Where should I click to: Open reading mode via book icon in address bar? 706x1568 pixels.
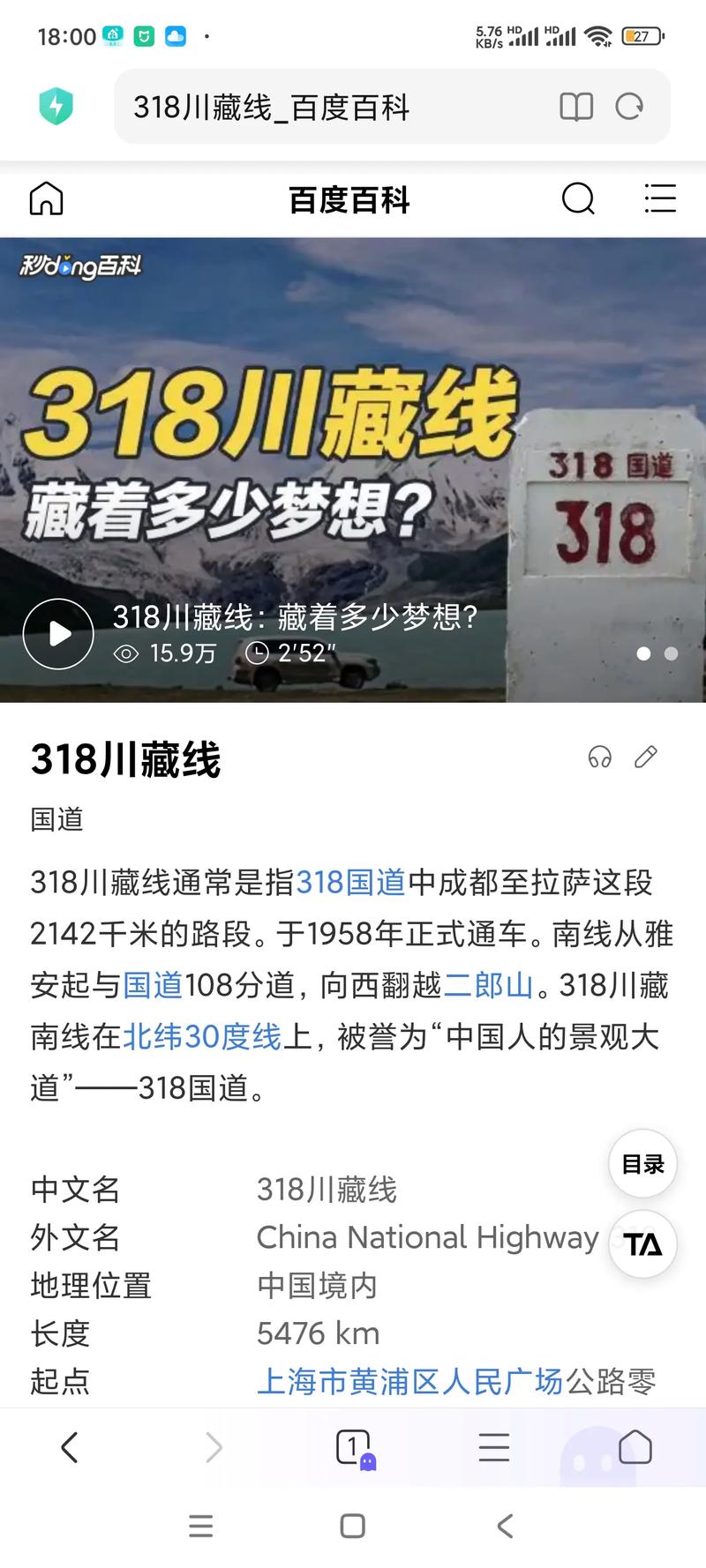pyautogui.click(x=576, y=107)
